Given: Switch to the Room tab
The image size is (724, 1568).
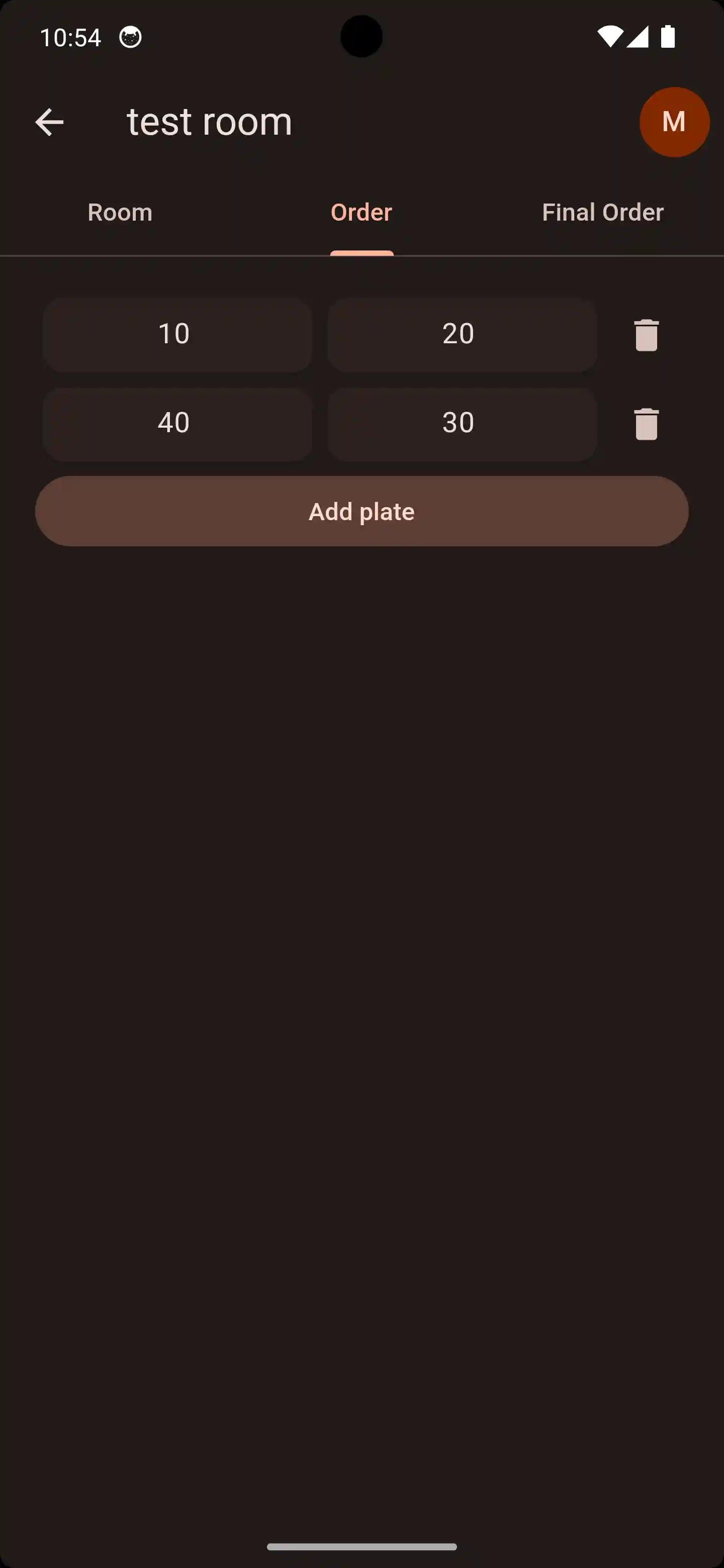Looking at the screenshot, I should [x=120, y=213].
